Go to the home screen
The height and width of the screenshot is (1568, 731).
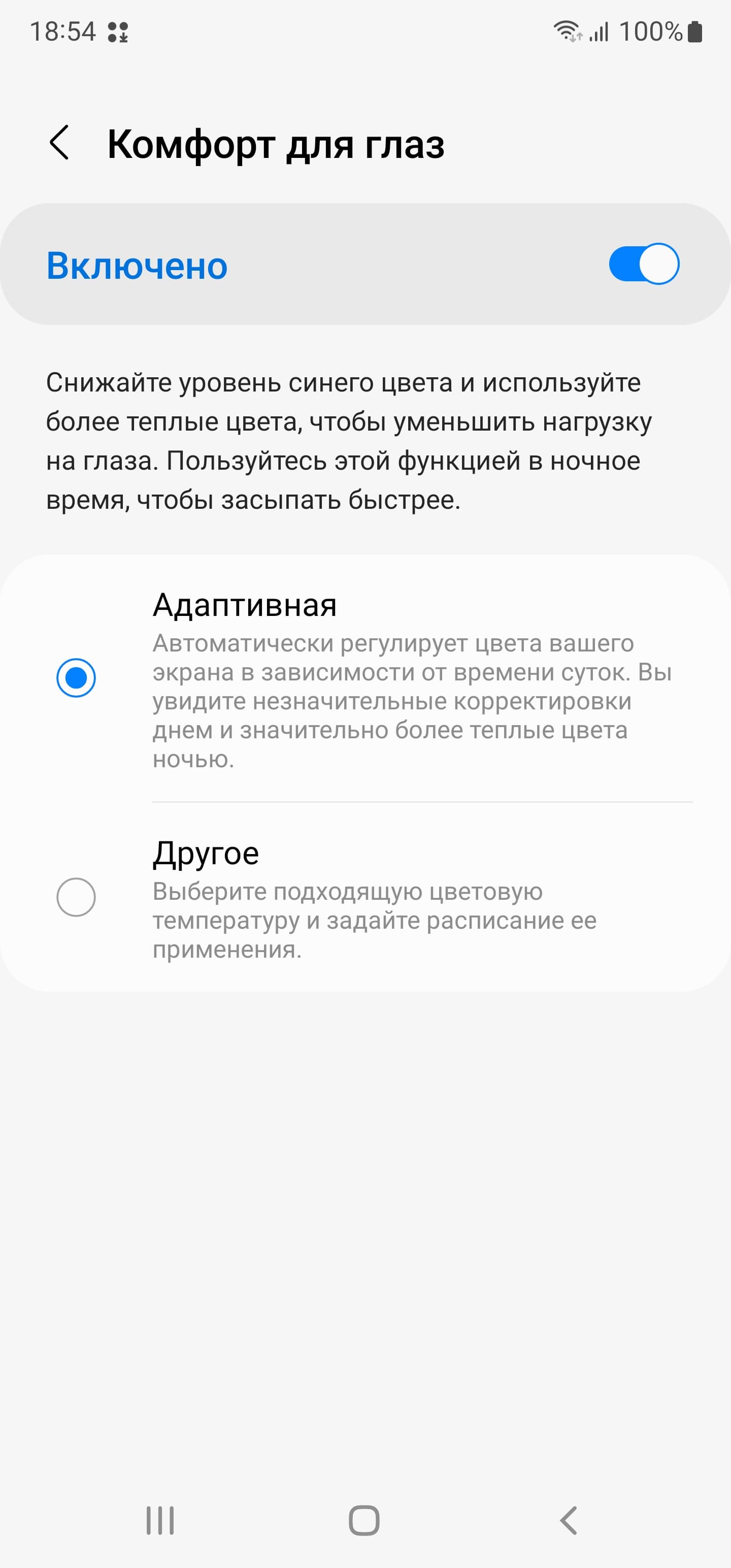[364, 1520]
